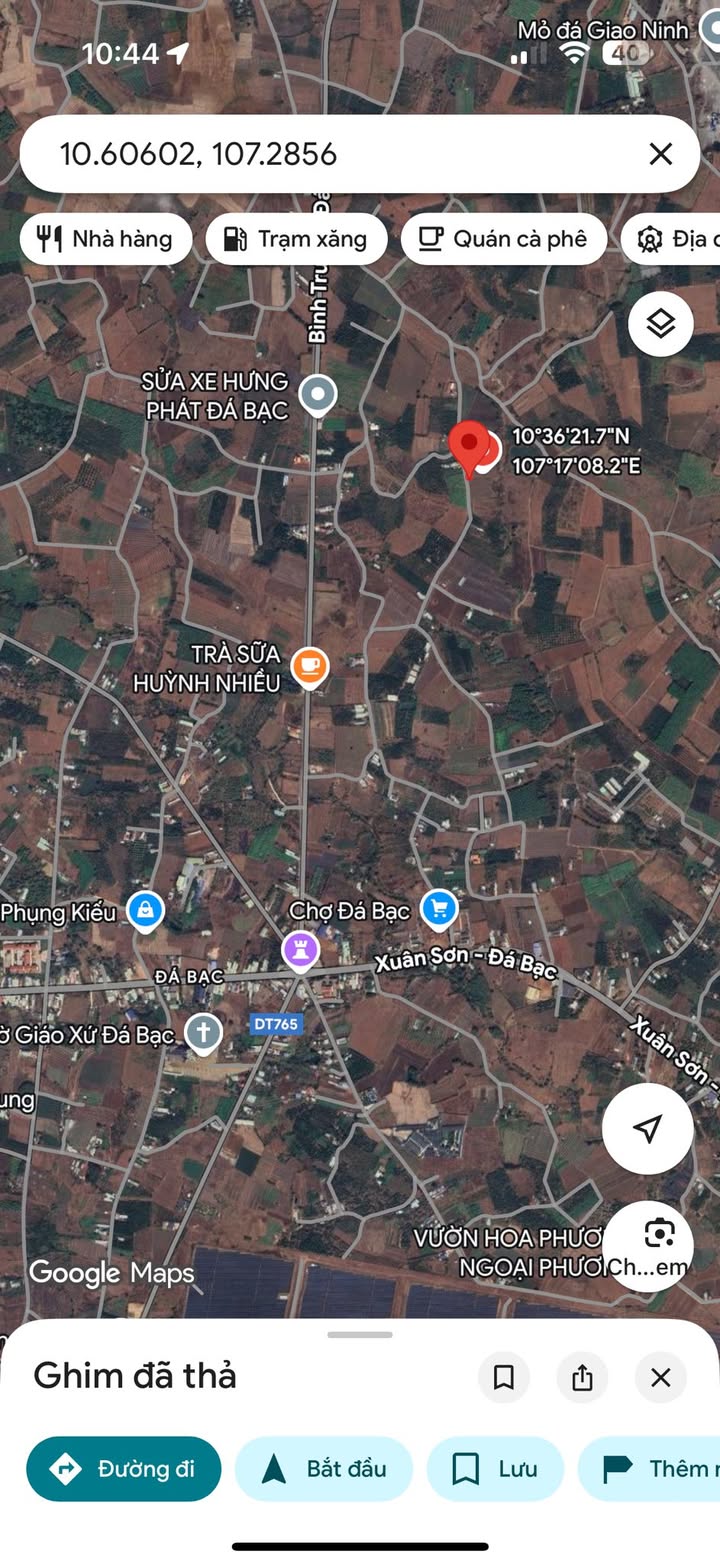Share the dropped pin
Screen dimensions: 720x1564
tap(582, 1378)
